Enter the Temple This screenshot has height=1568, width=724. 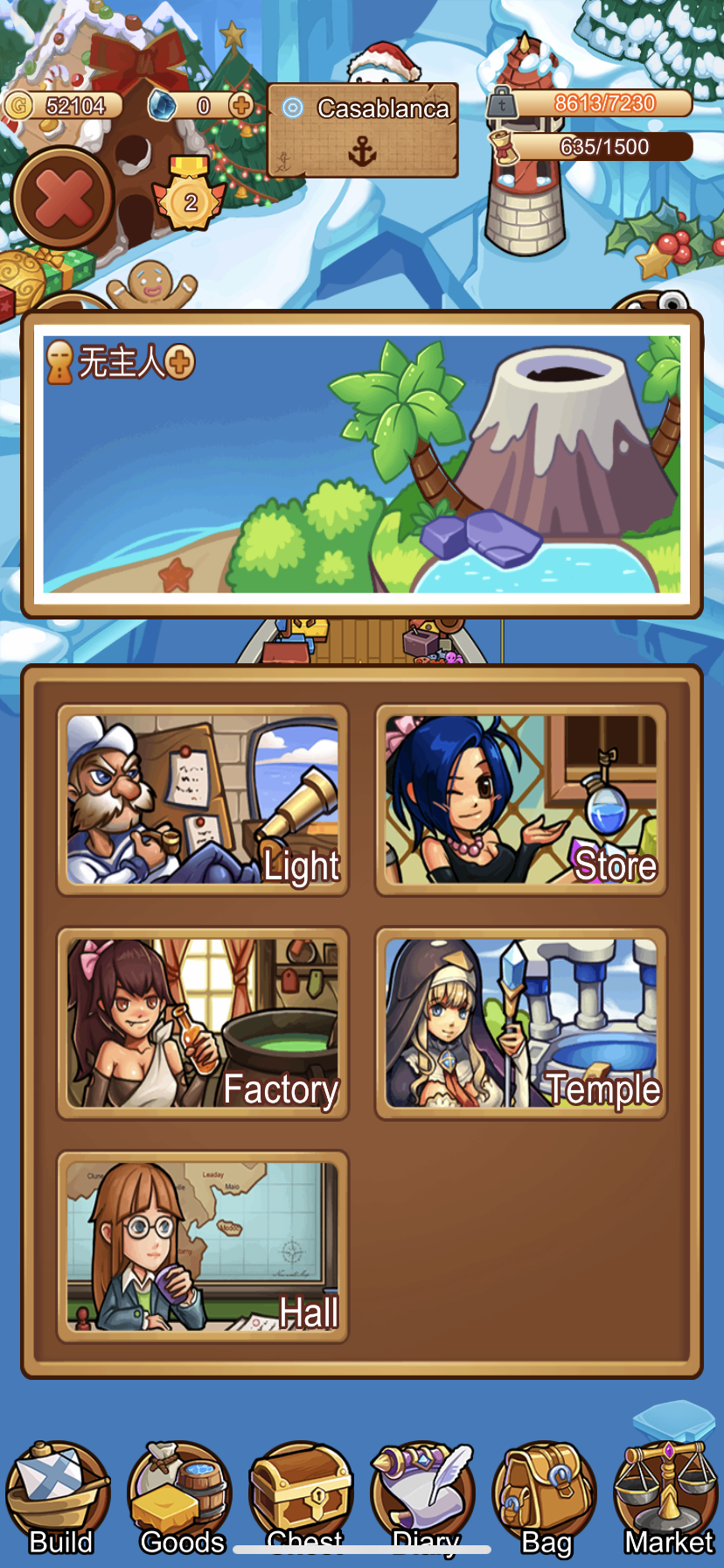click(521, 1023)
